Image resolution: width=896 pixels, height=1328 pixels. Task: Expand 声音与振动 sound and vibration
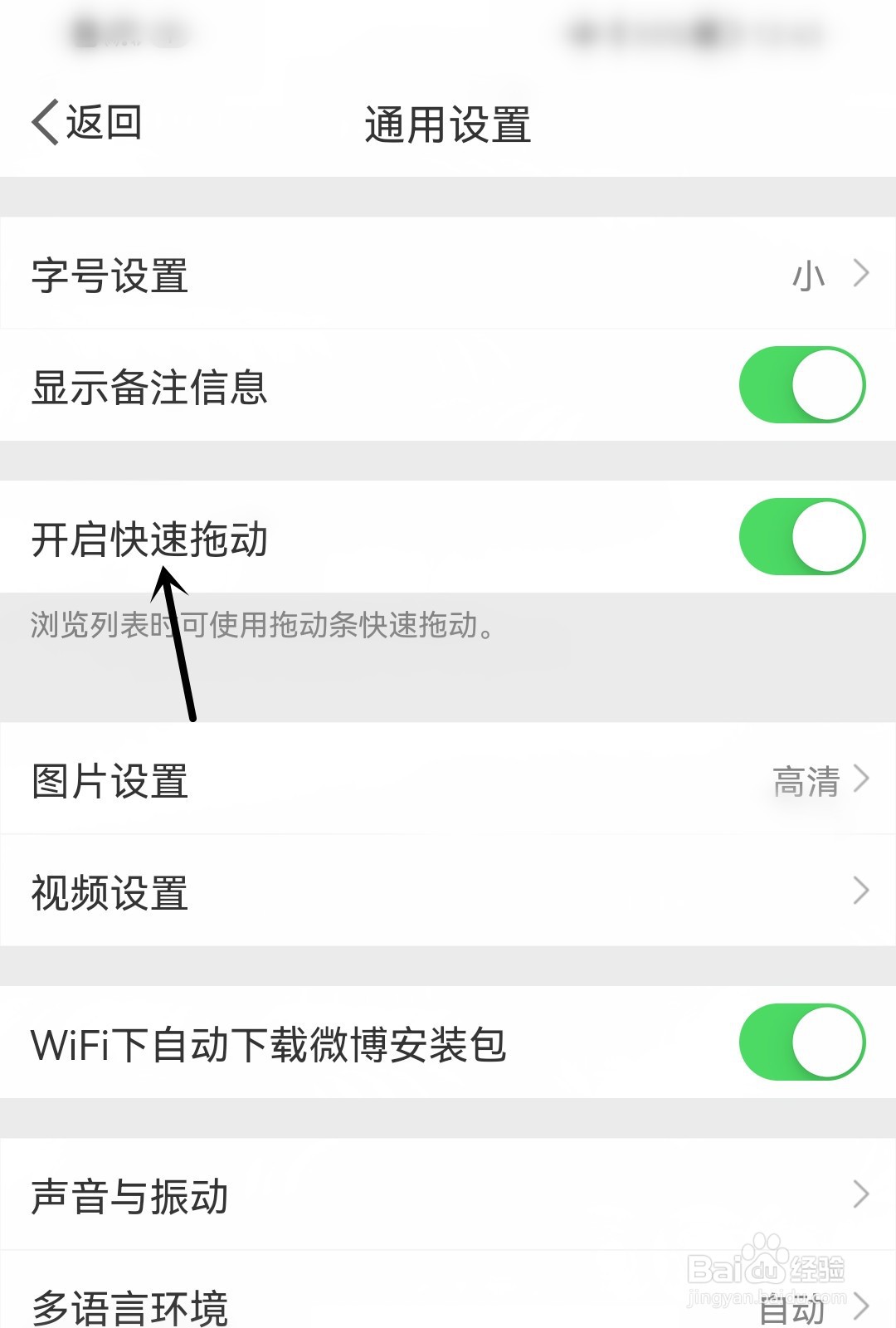click(x=448, y=1195)
